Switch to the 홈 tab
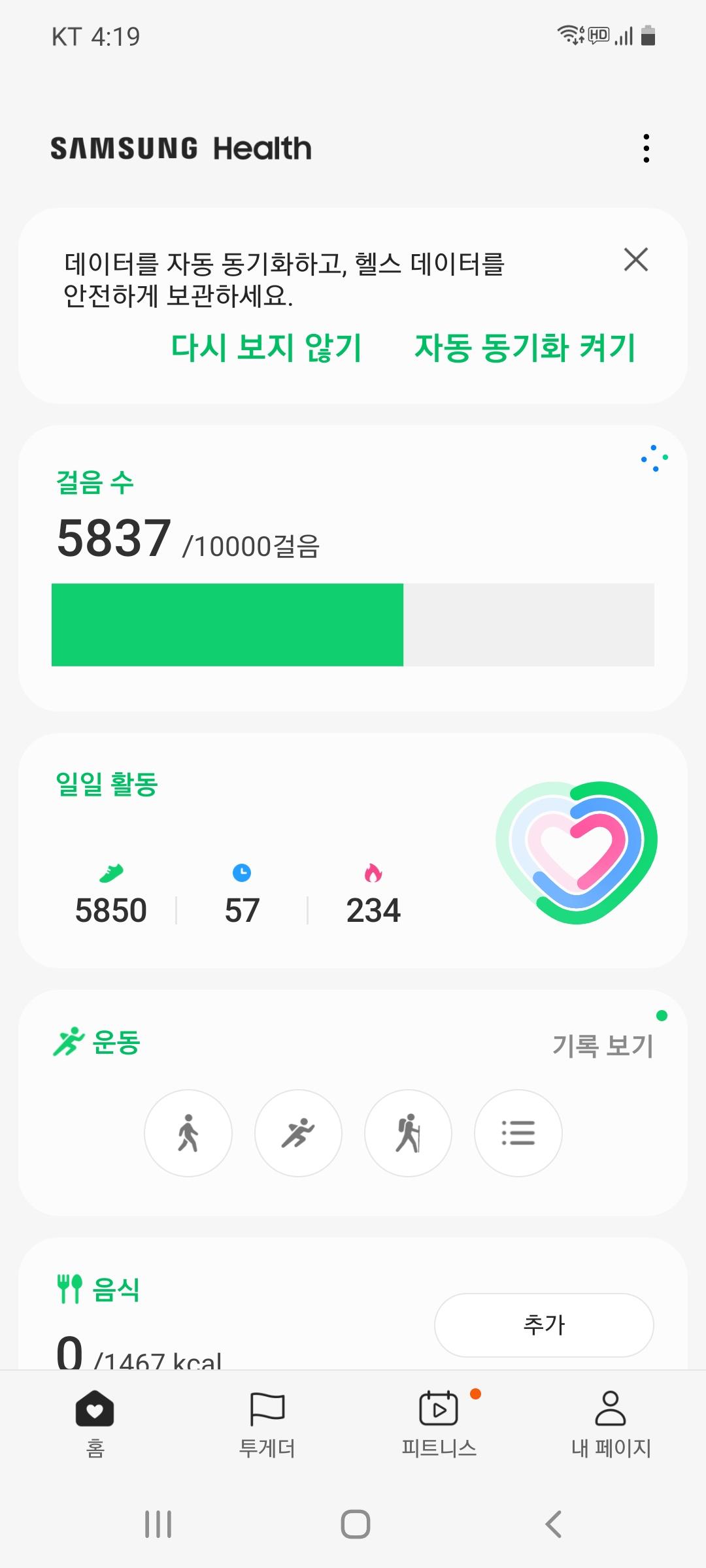Image resolution: width=706 pixels, height=1568 pixels. 95,1422
